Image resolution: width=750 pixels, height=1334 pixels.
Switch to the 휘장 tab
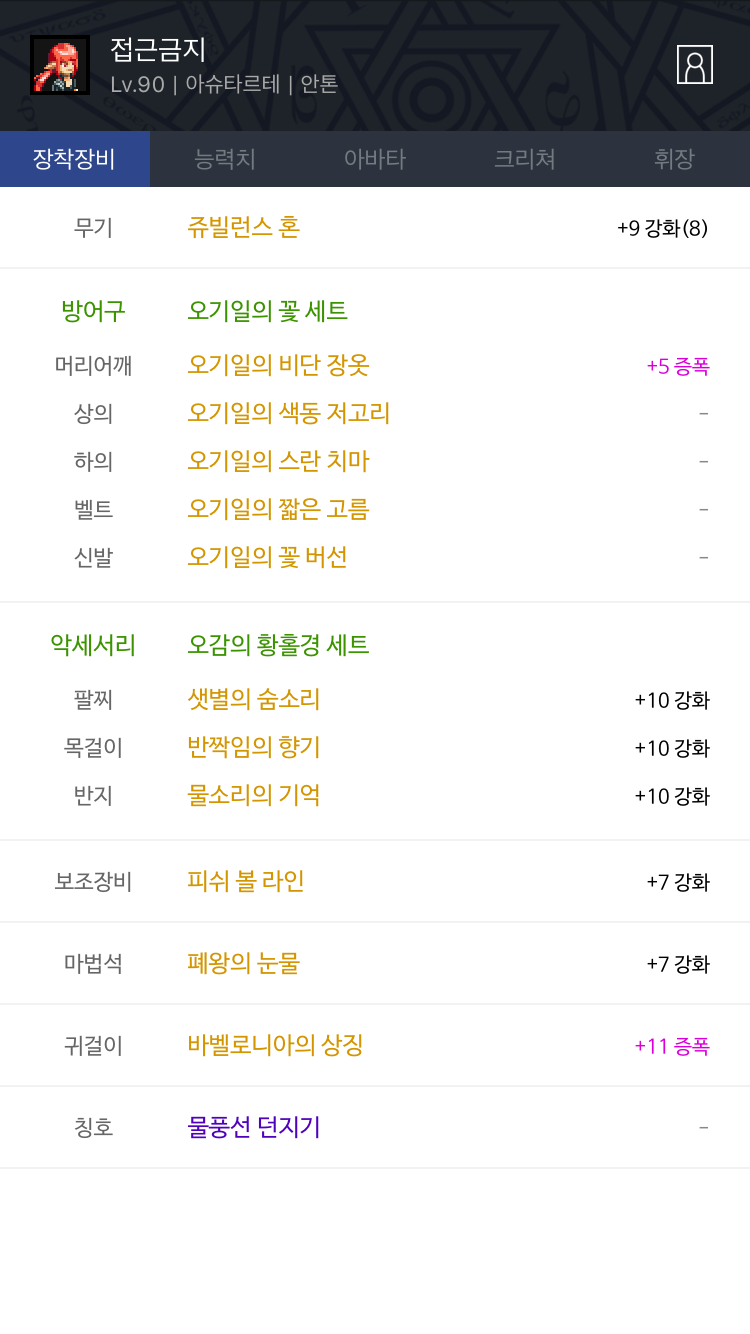click(675, 159)
